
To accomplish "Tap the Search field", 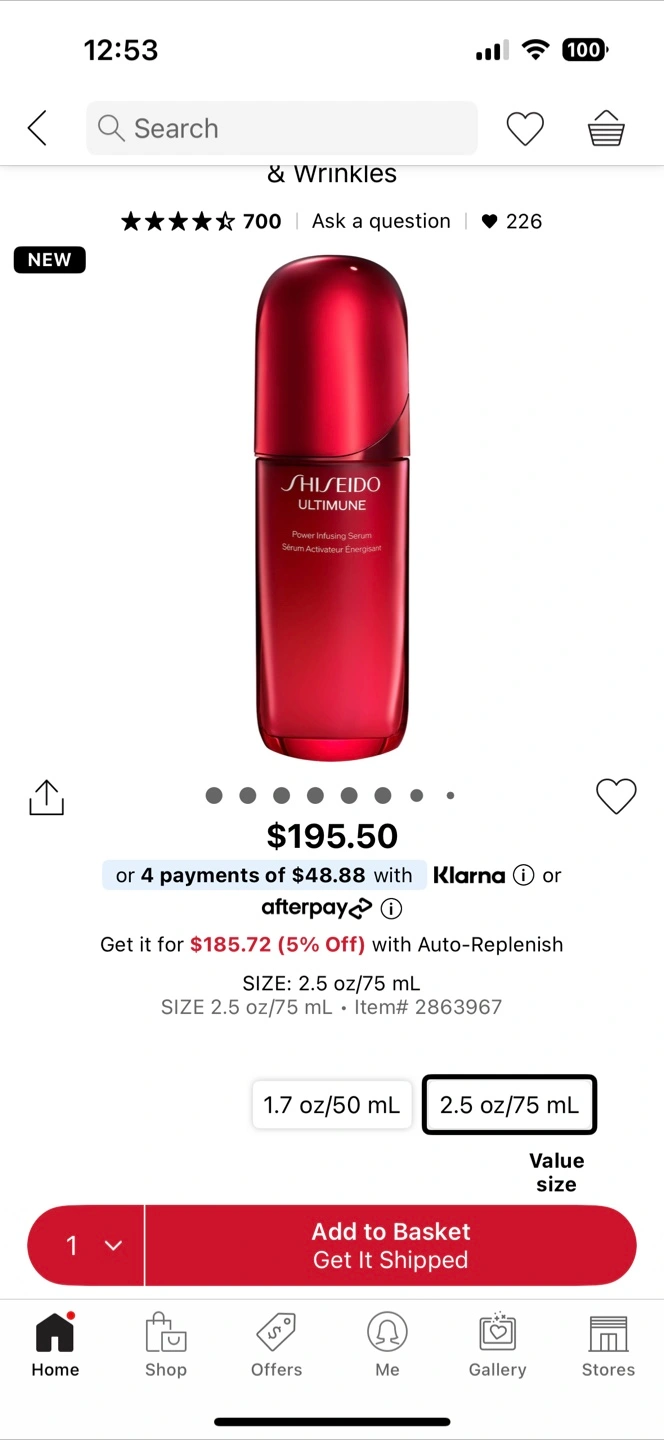I will pyautogui.click(x=282, y=128).
